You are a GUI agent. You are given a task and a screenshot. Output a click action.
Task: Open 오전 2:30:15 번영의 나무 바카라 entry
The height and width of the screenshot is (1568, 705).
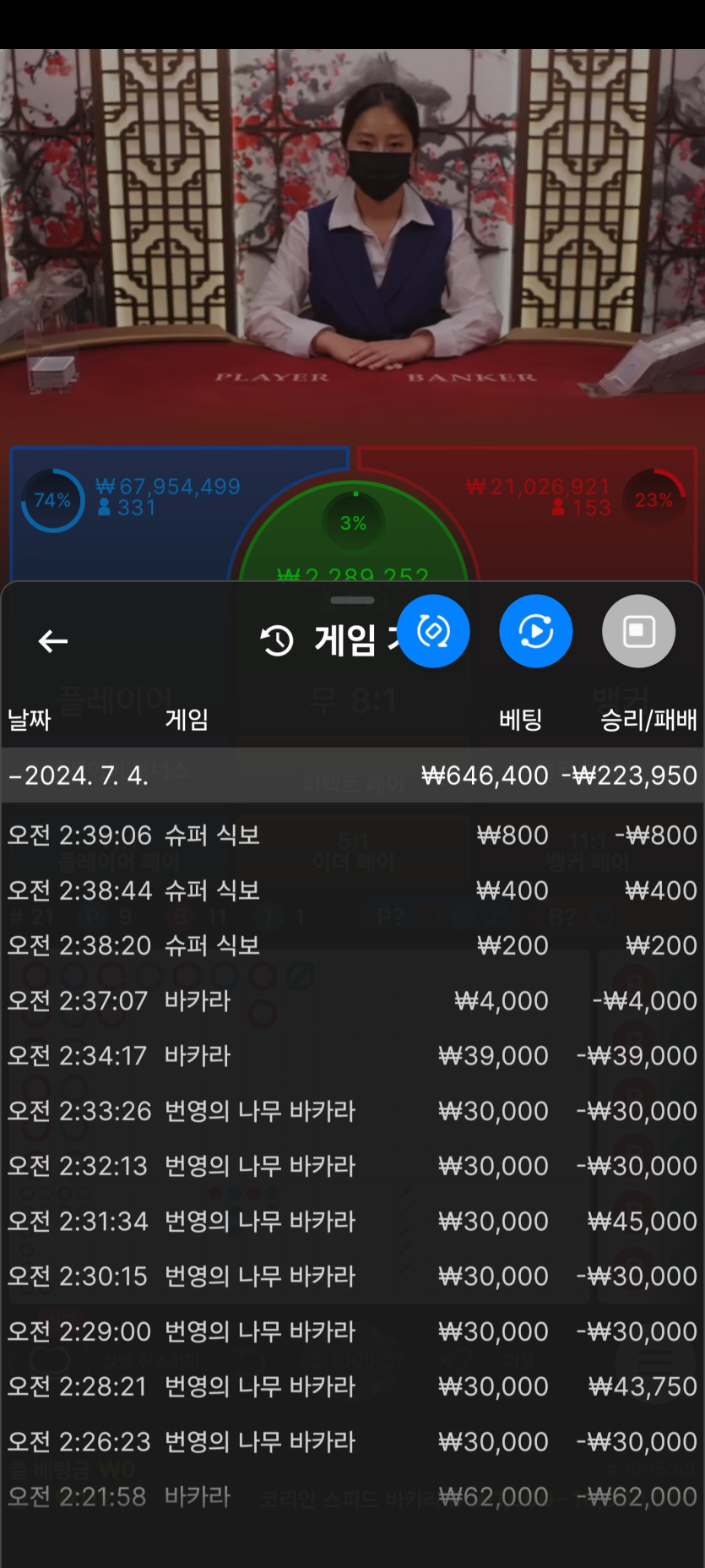point(352,1276)
